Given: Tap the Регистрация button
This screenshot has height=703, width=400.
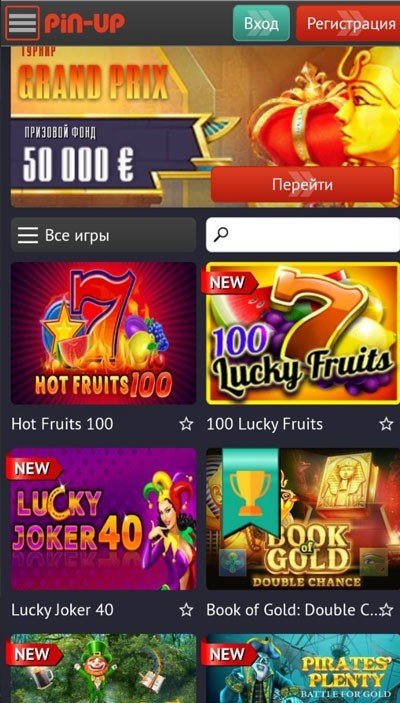Looking at the screenshot, I should (348, 23).
